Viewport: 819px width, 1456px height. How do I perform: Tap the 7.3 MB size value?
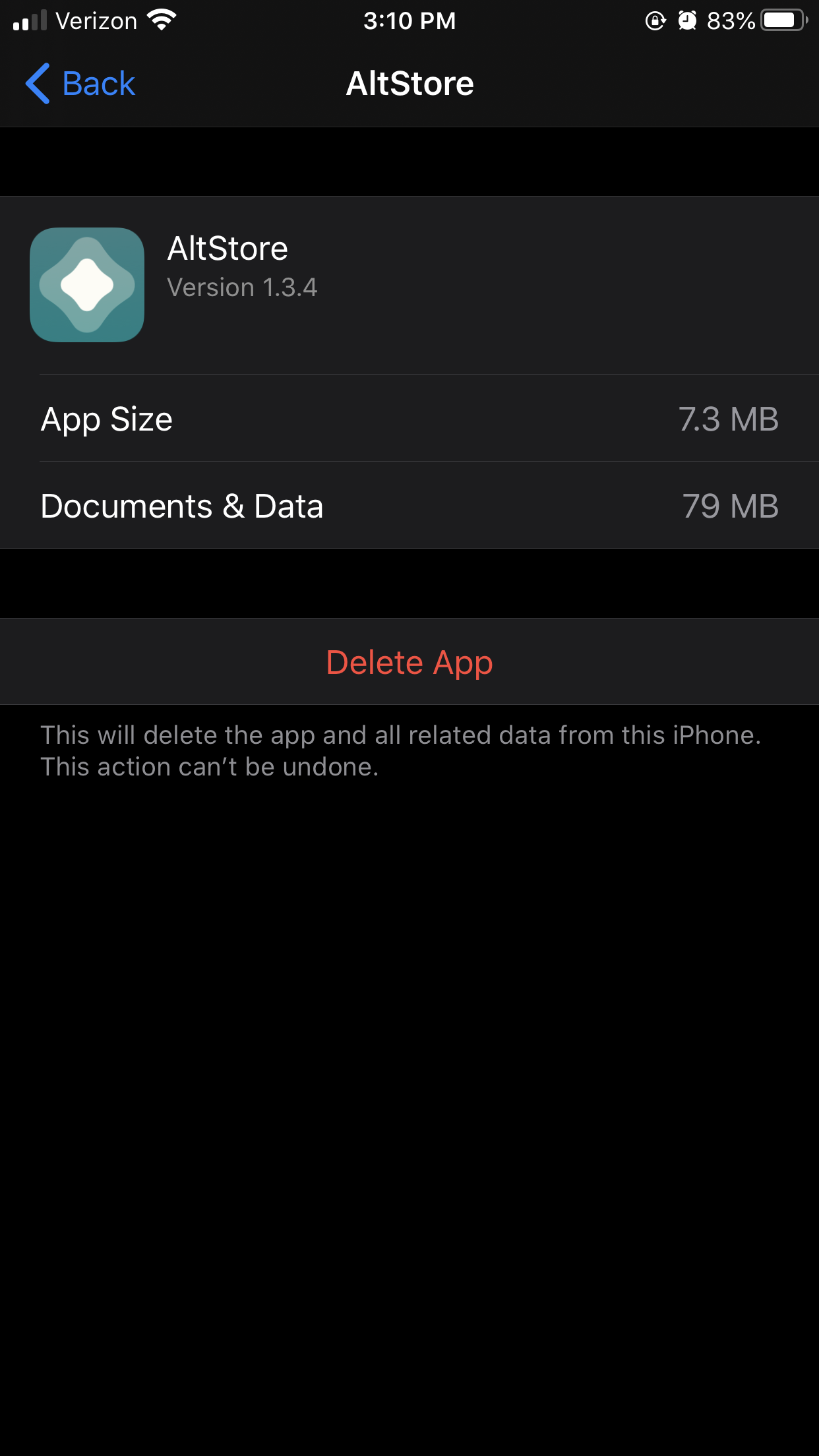coord(729,418)
